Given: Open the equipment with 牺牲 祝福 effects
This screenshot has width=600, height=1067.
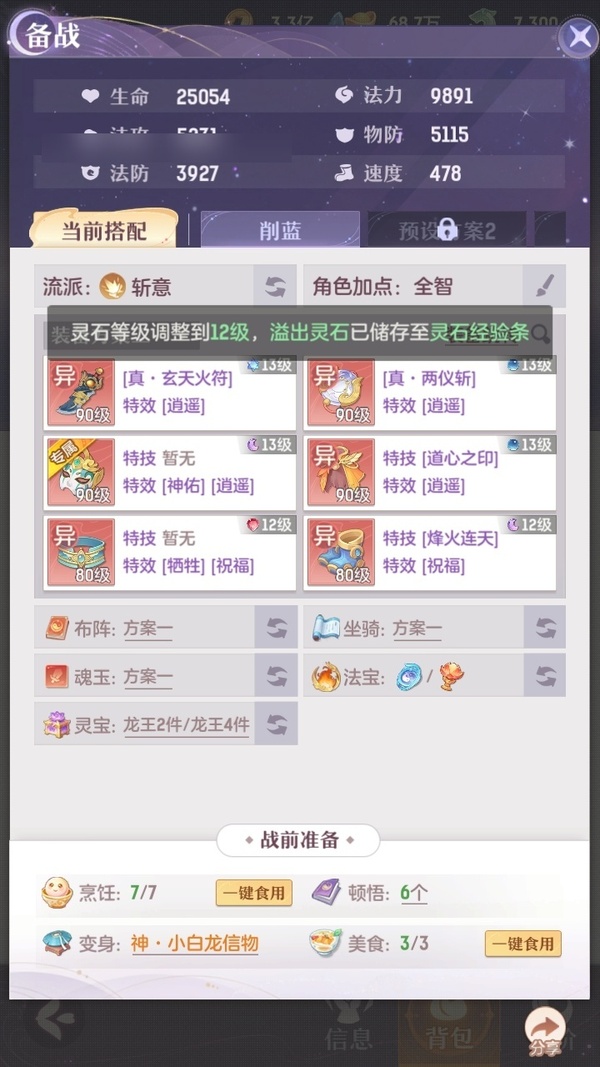Looking at the screenshot, I should coord(170,553).
